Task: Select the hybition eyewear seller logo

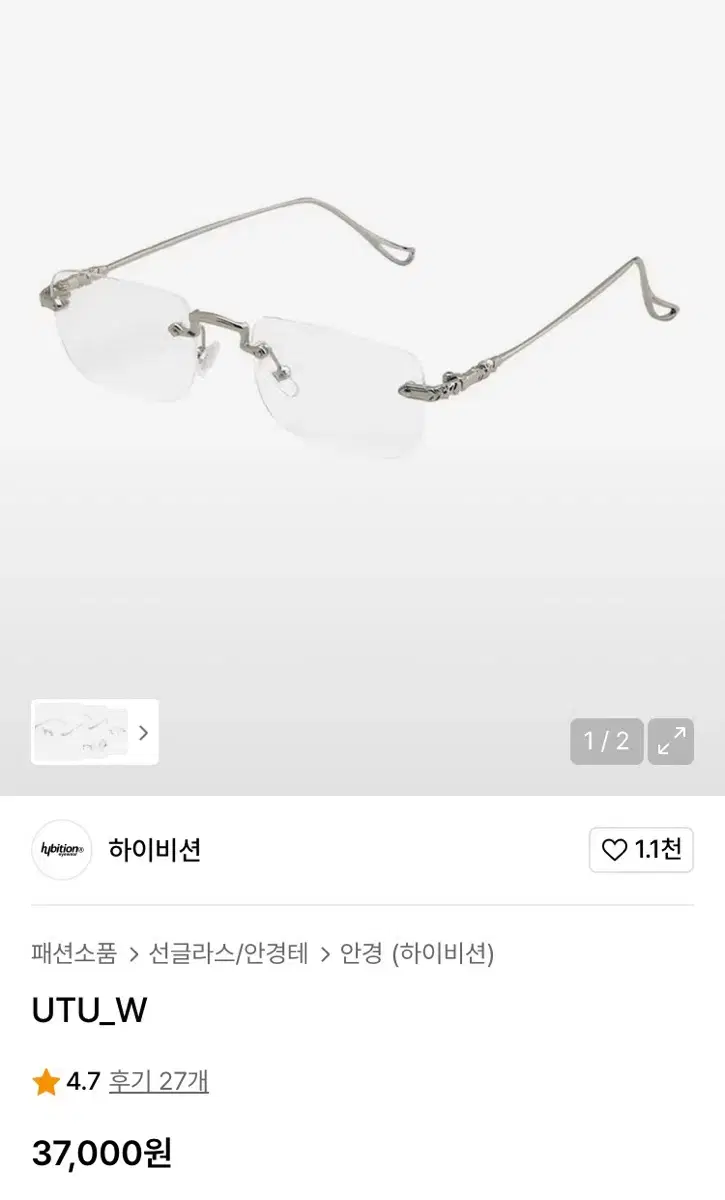Action: click(x=62, y=850)
